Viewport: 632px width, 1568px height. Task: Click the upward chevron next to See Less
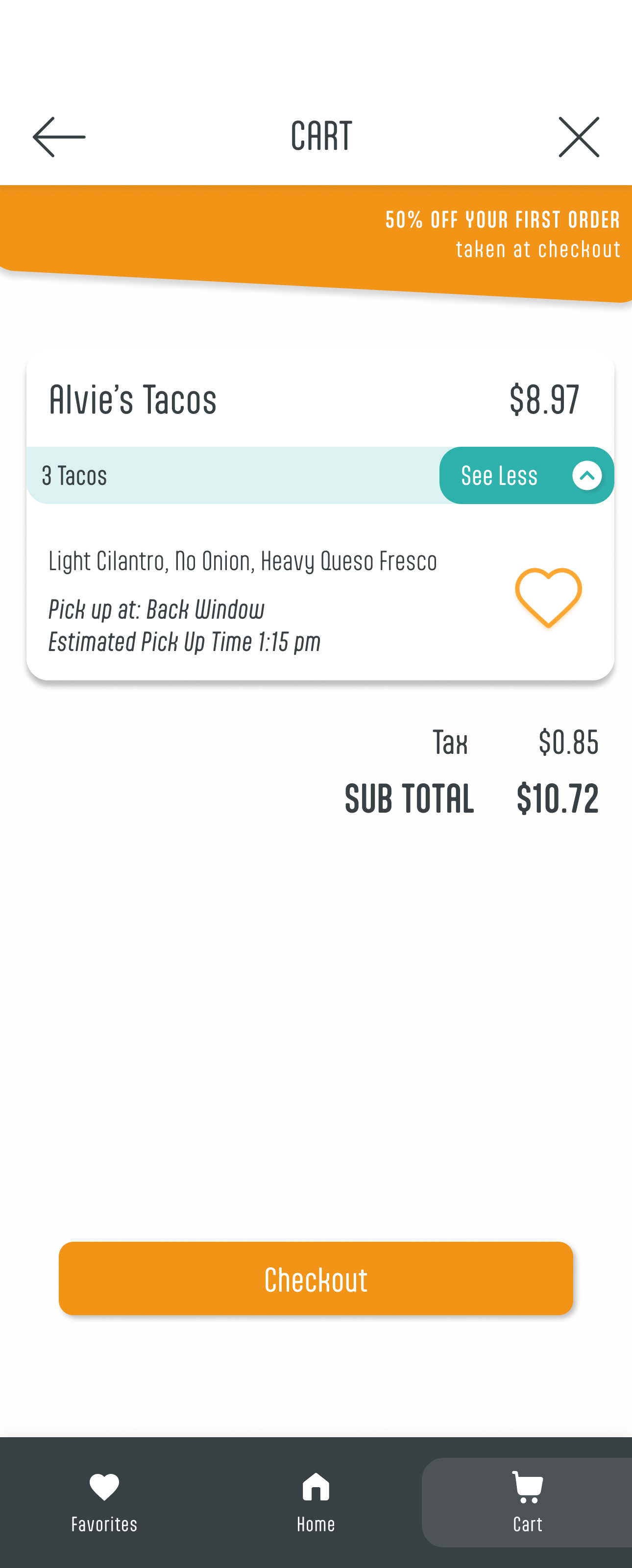pos(586,475)
